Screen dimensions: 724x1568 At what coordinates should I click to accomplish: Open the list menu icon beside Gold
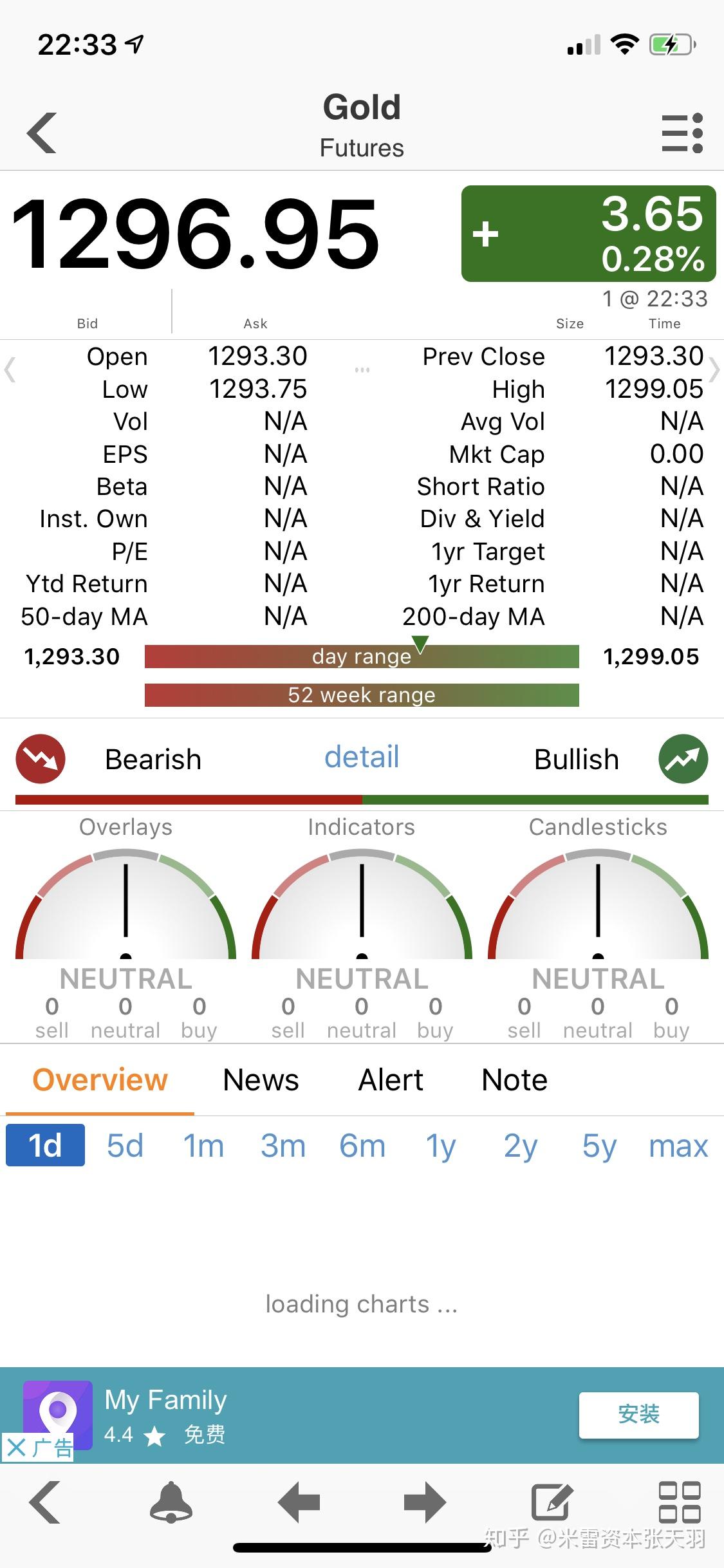[x=682, y=133]
